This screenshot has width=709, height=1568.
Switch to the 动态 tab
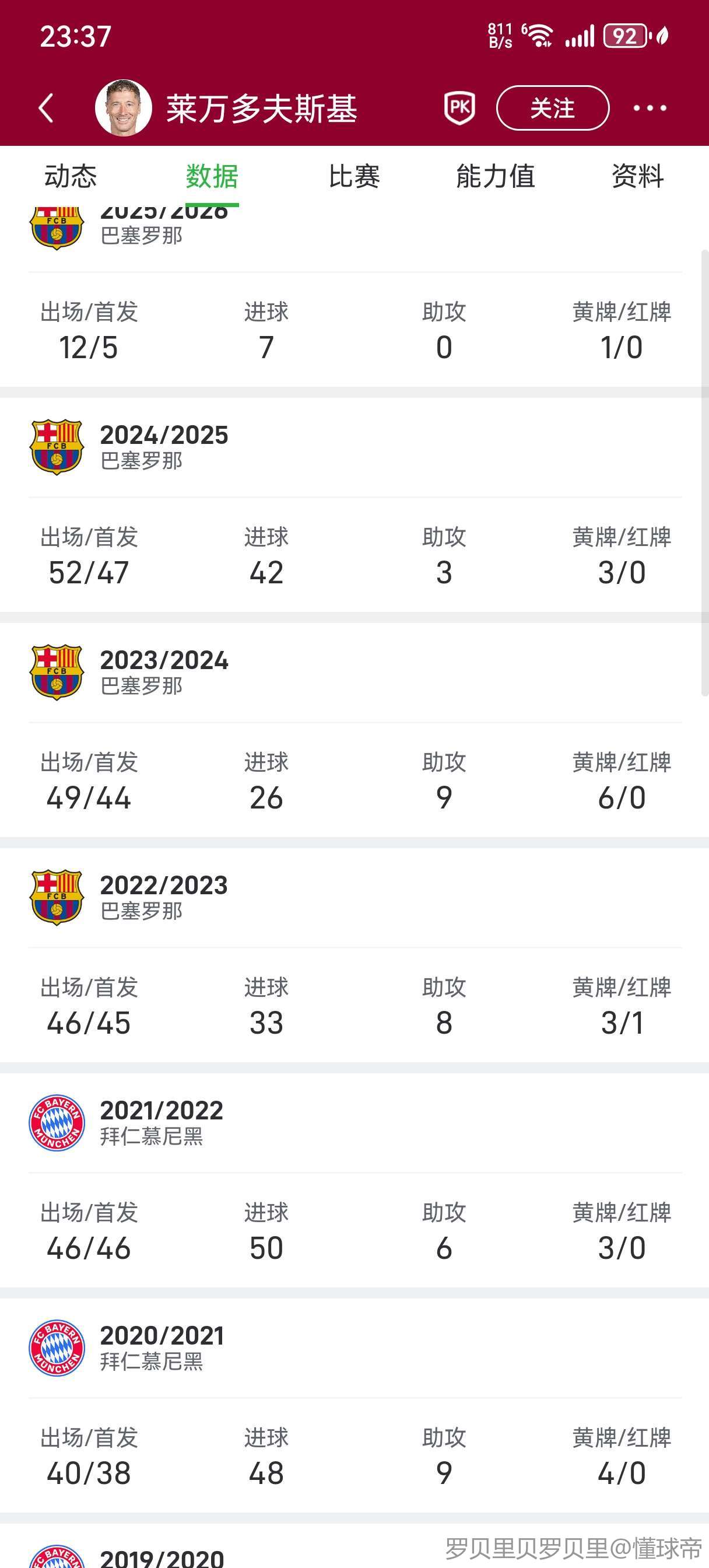click(71, 177)
